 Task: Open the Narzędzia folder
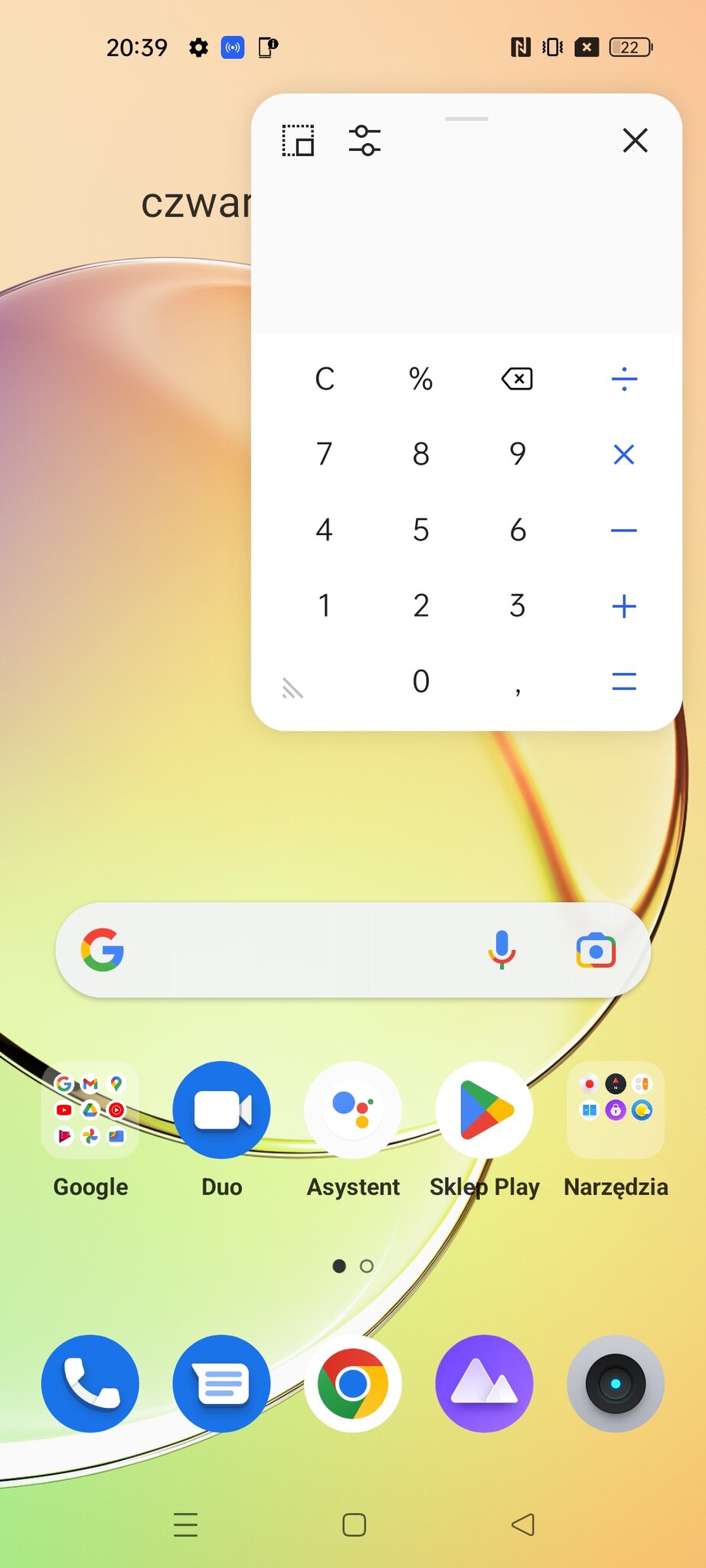[x=616, y=1109]
